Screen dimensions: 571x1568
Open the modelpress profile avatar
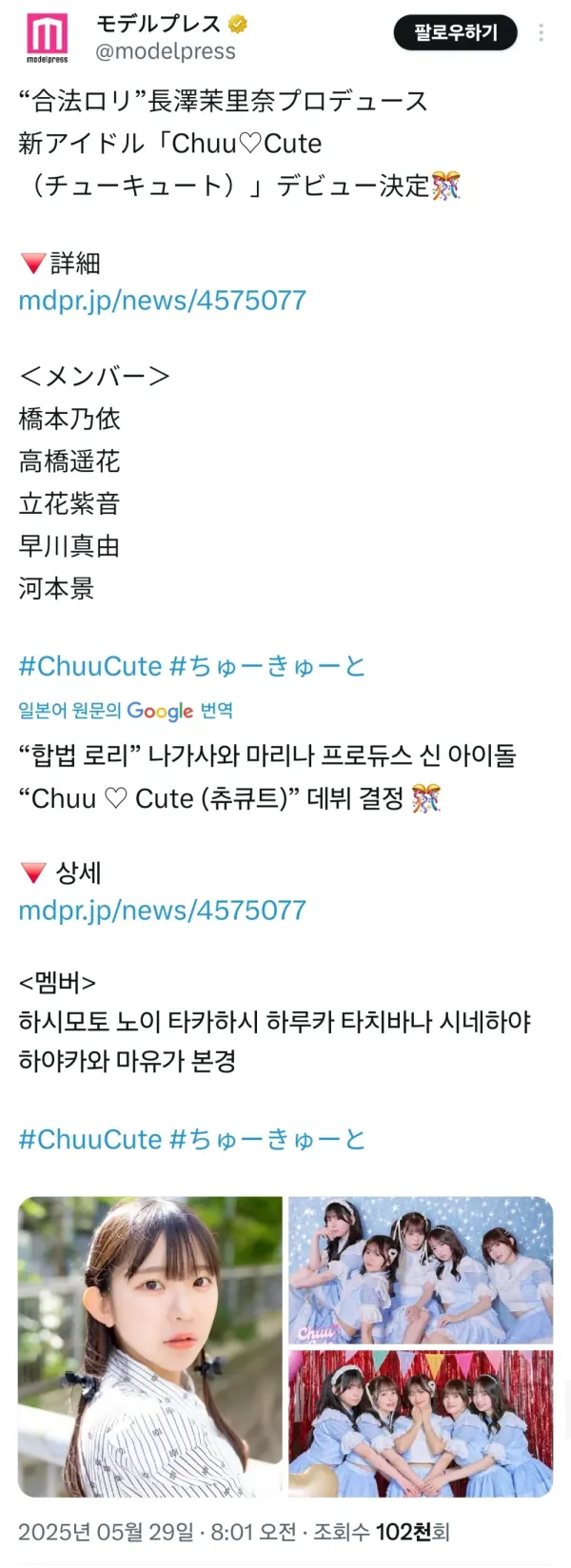pos(47,37)
